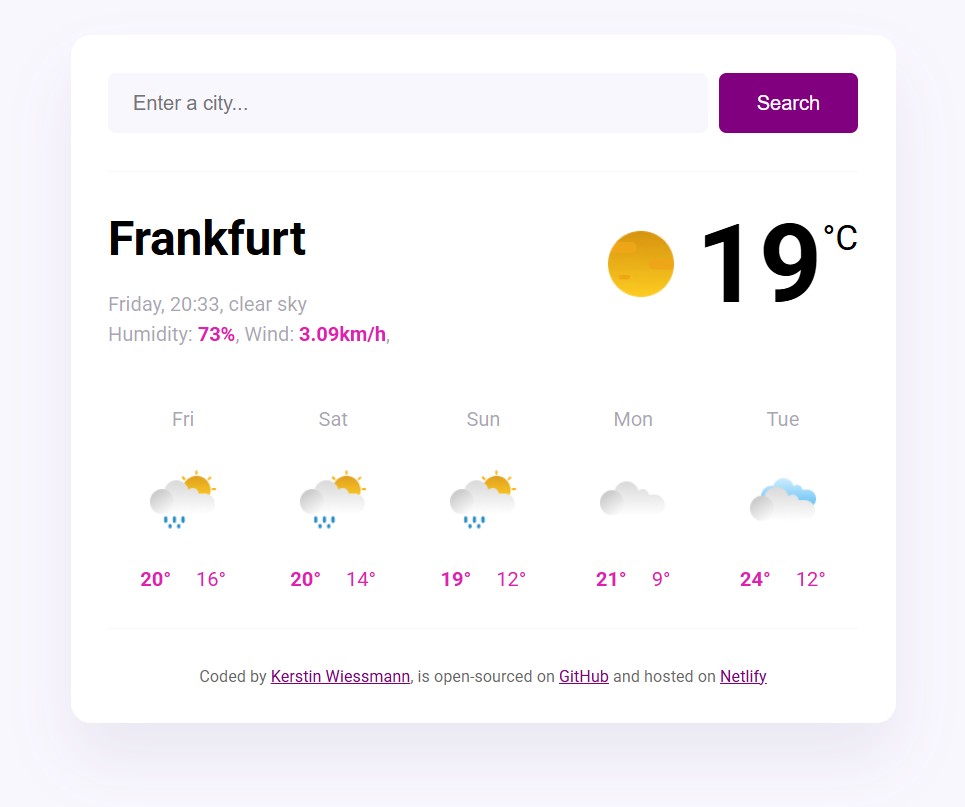Open the Netlify link
965x807 pixels.
[743, 677]
